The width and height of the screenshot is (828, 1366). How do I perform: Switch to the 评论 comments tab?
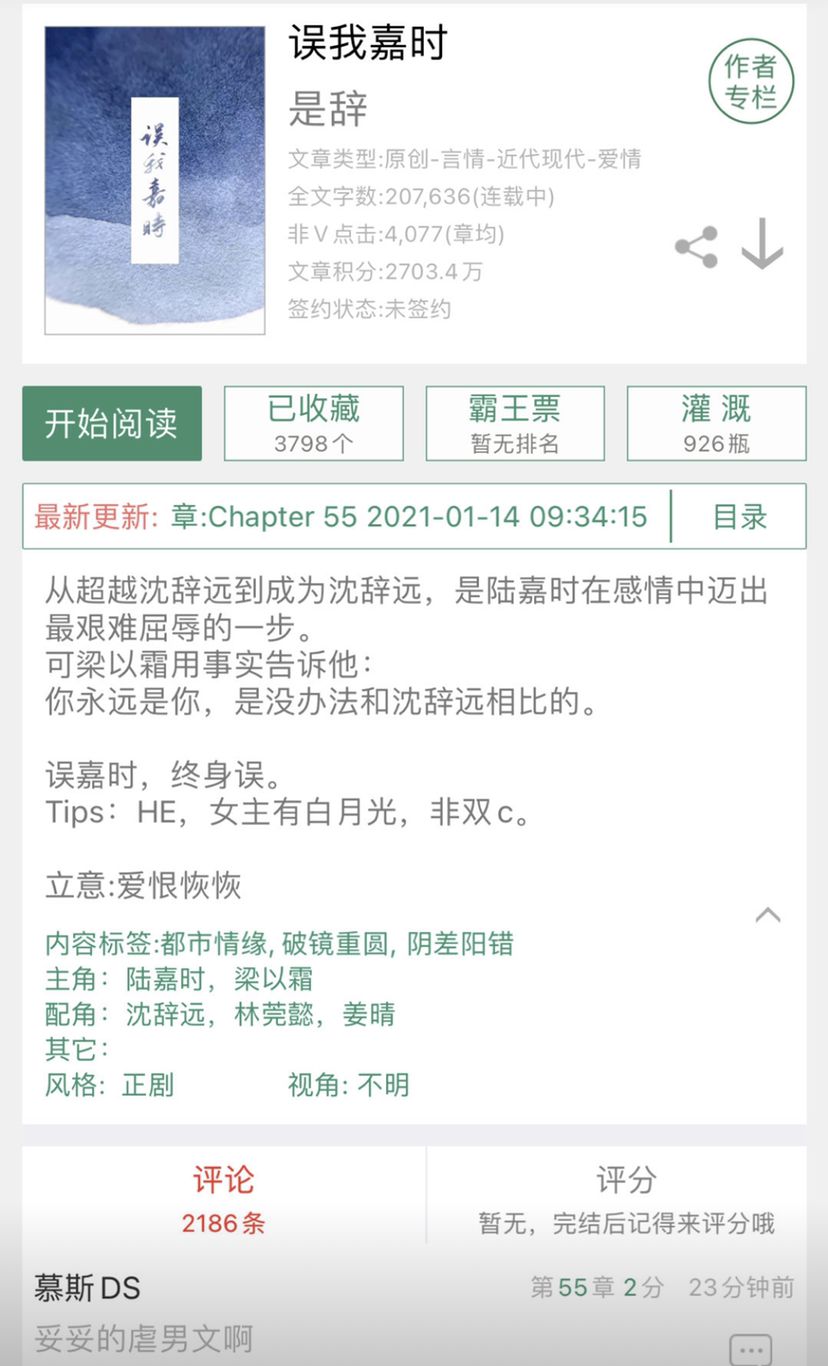(224, 1196)
